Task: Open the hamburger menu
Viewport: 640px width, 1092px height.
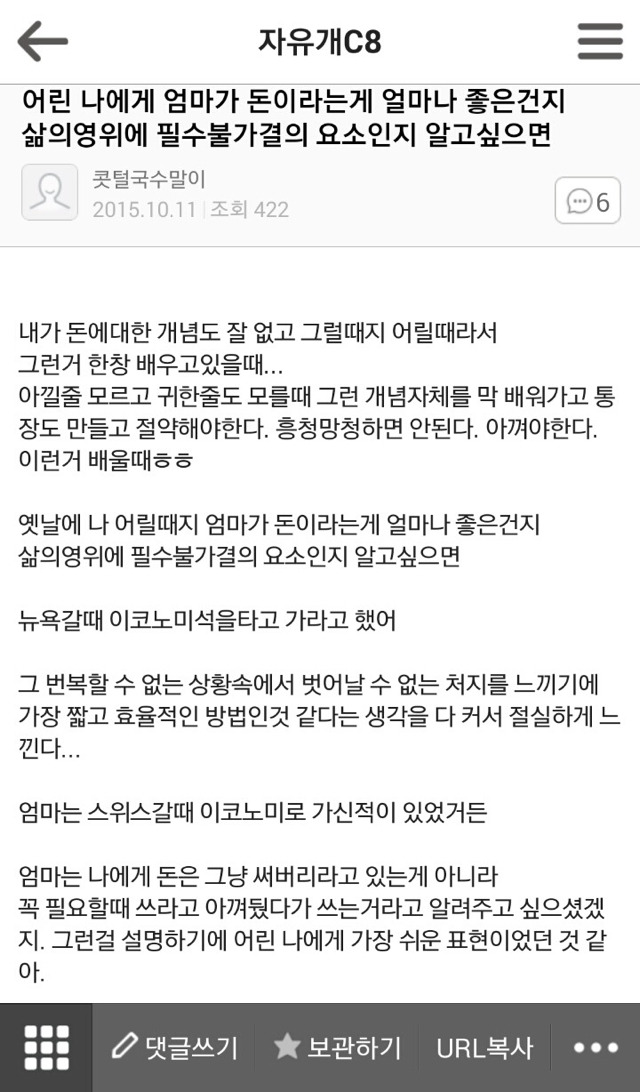Action: [599, 42]
